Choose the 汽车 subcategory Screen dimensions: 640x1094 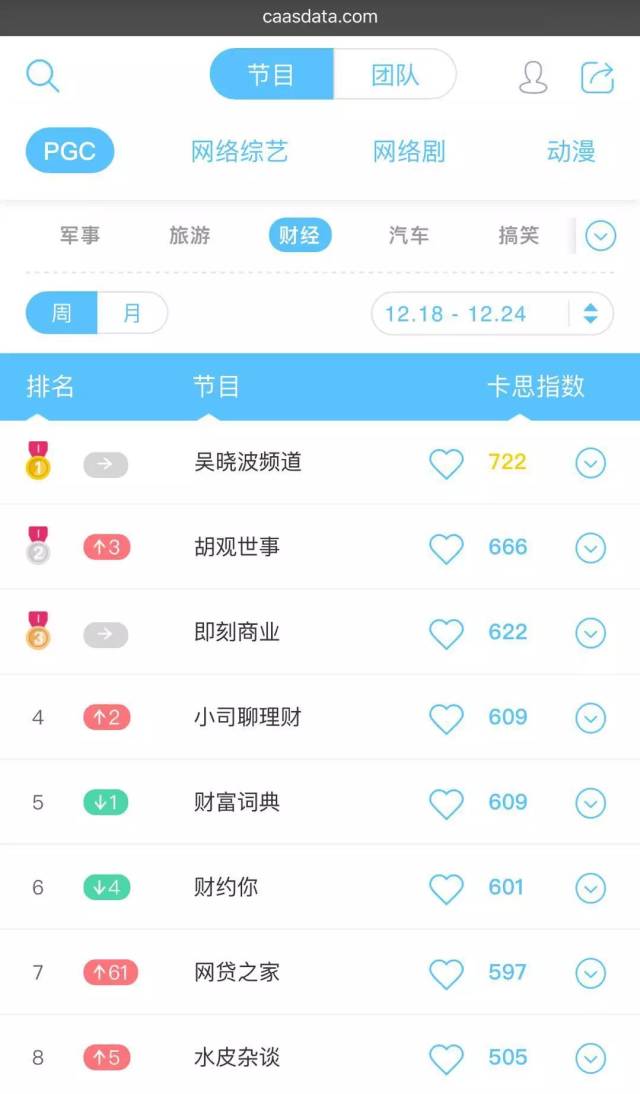tap(409, 236)
